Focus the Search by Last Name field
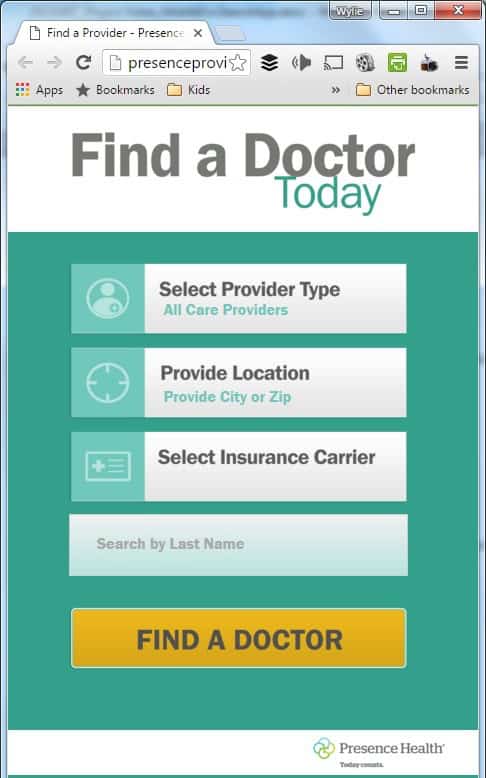 click(238, 545)
